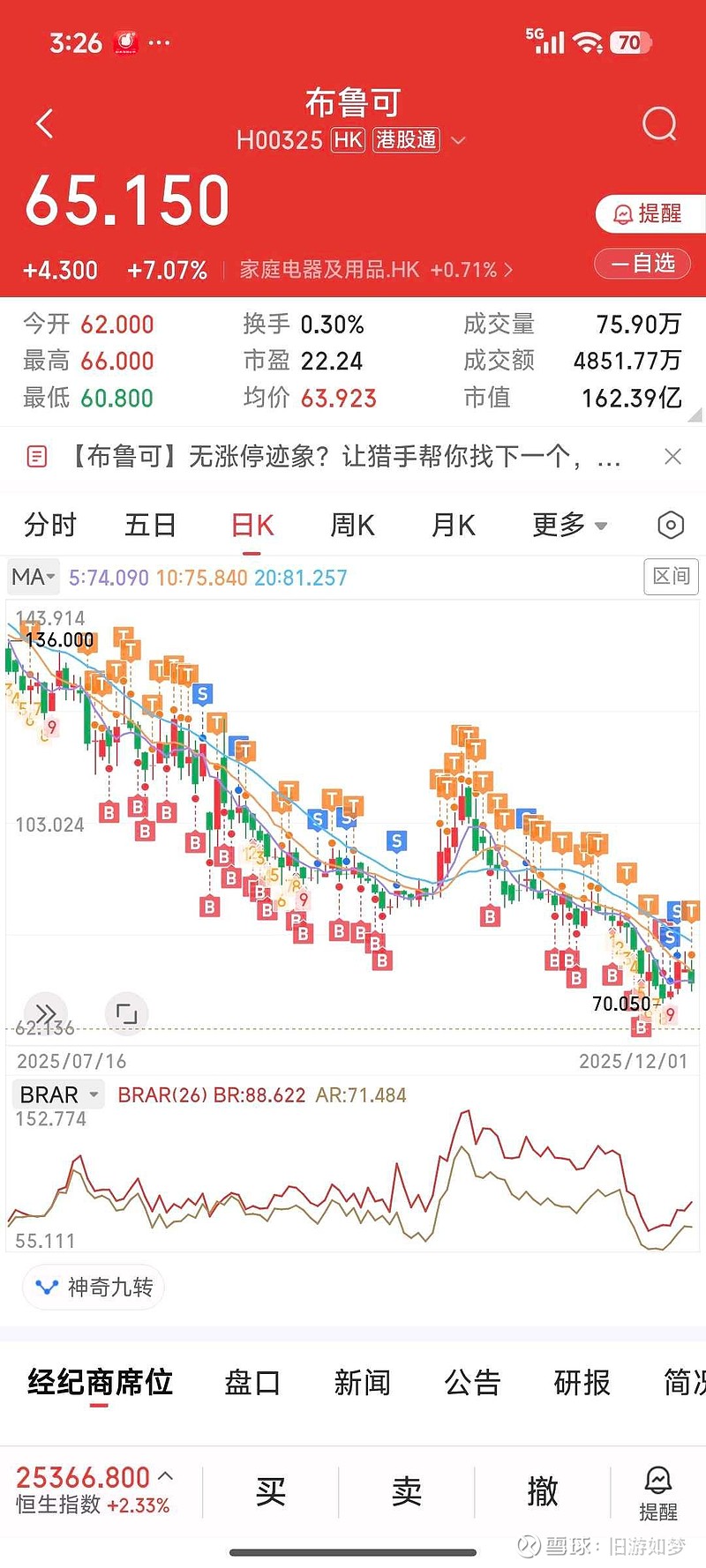Expand chart to fullscreen with the frame icon
Screen dimensions: 706x1568
click(x=126, y=1014)
